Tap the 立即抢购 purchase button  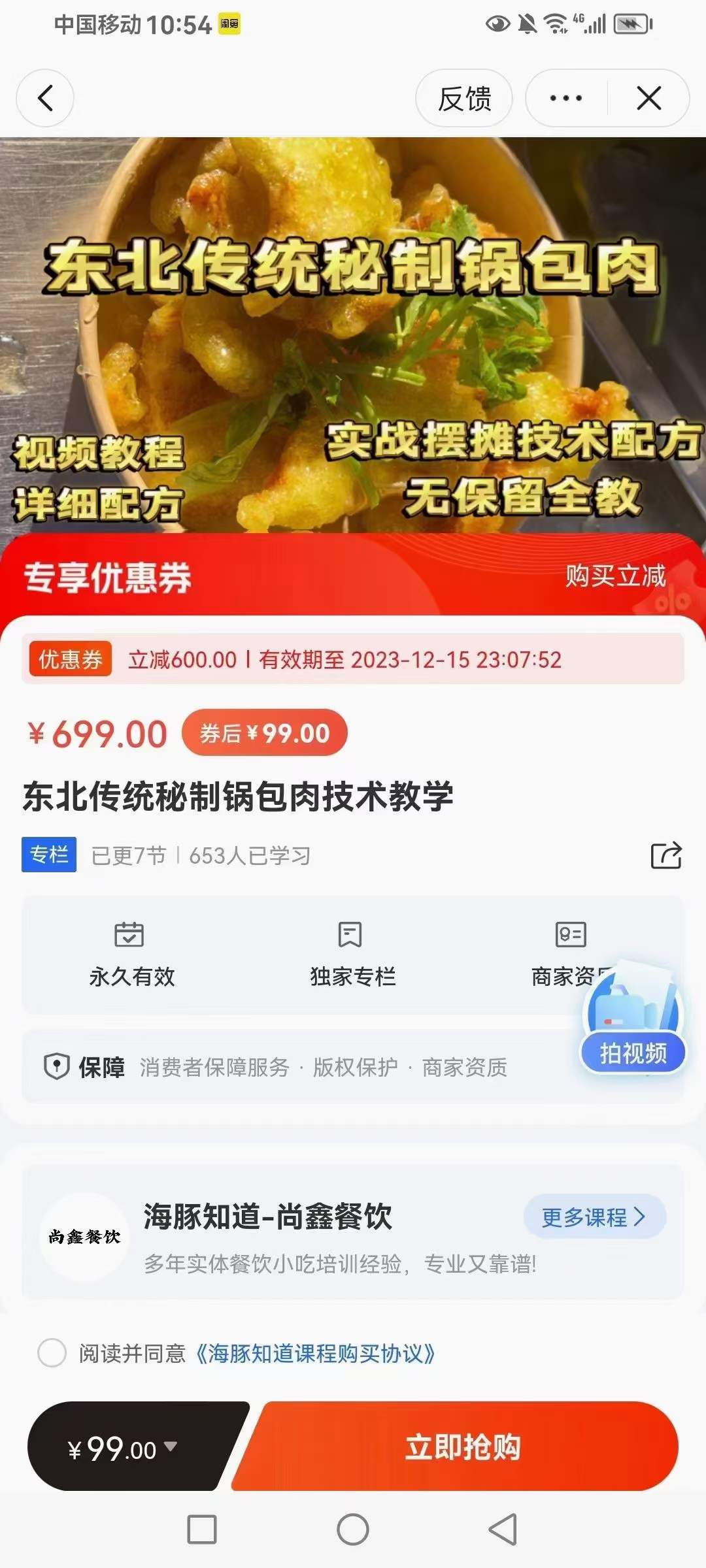coord(466,1448)
